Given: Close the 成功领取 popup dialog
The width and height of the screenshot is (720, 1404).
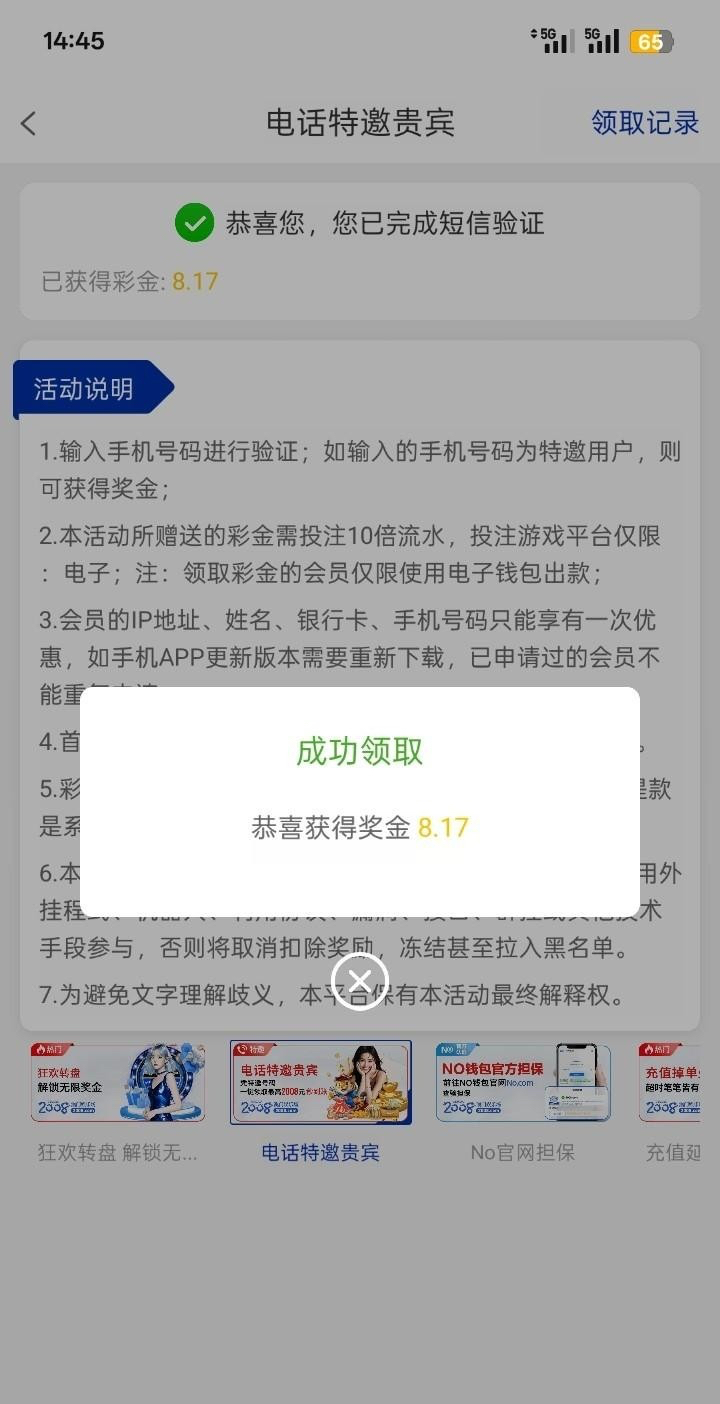Looking at the screenshot, I should click(x=360, y=980).
